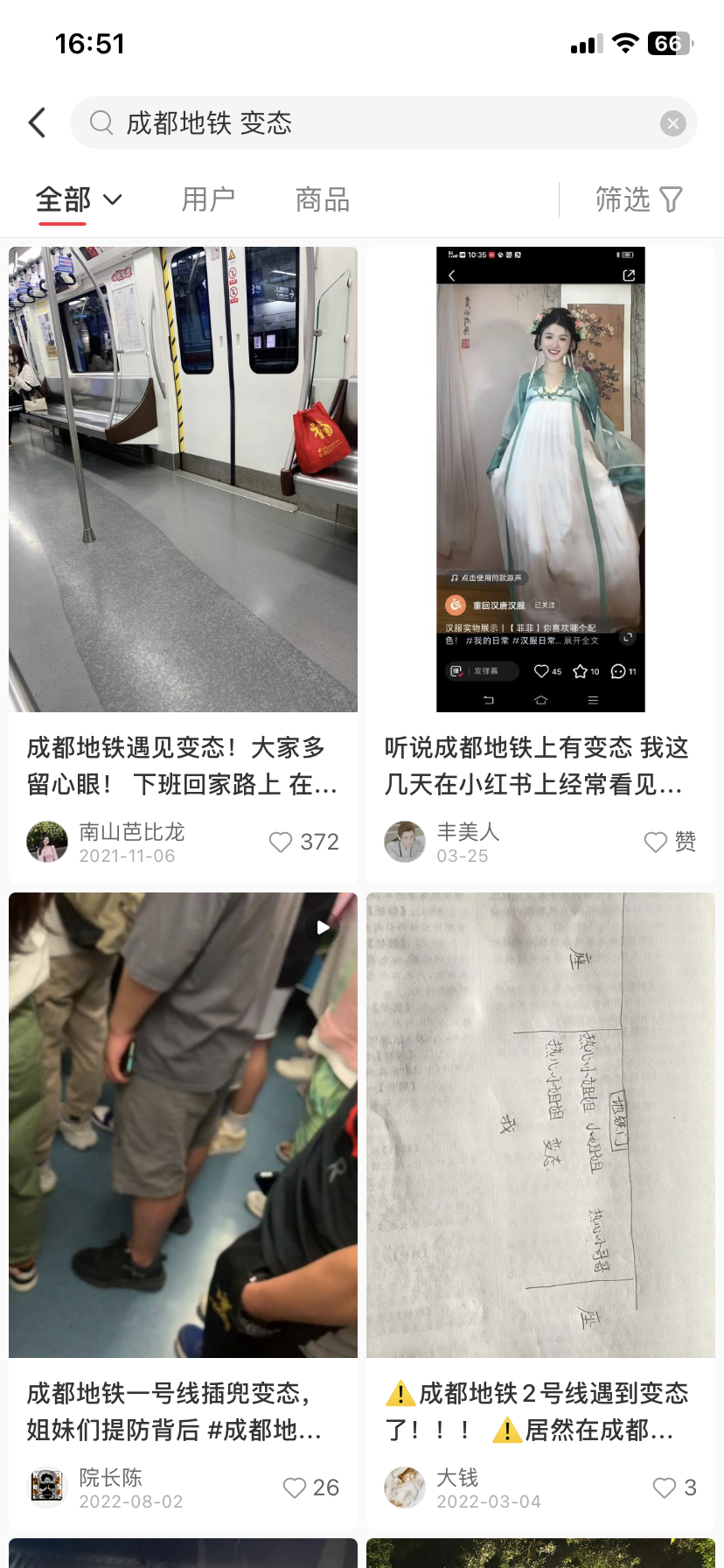View 南山芭比龙's profile avatar

(47, 842)
